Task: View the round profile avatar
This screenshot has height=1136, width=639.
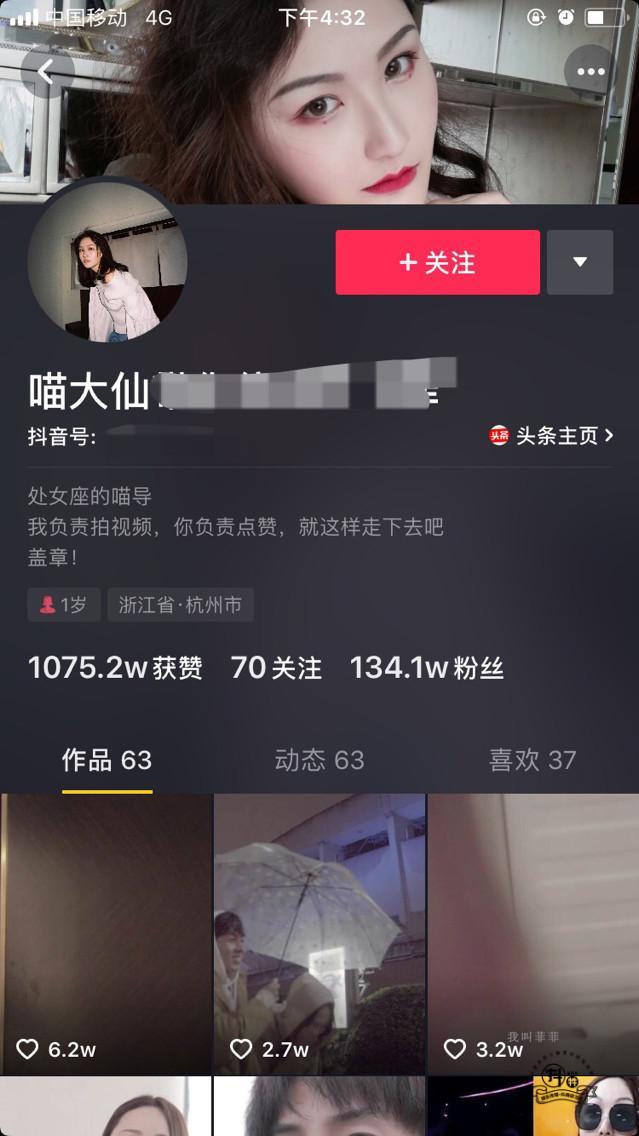Action: click(108, 261)
